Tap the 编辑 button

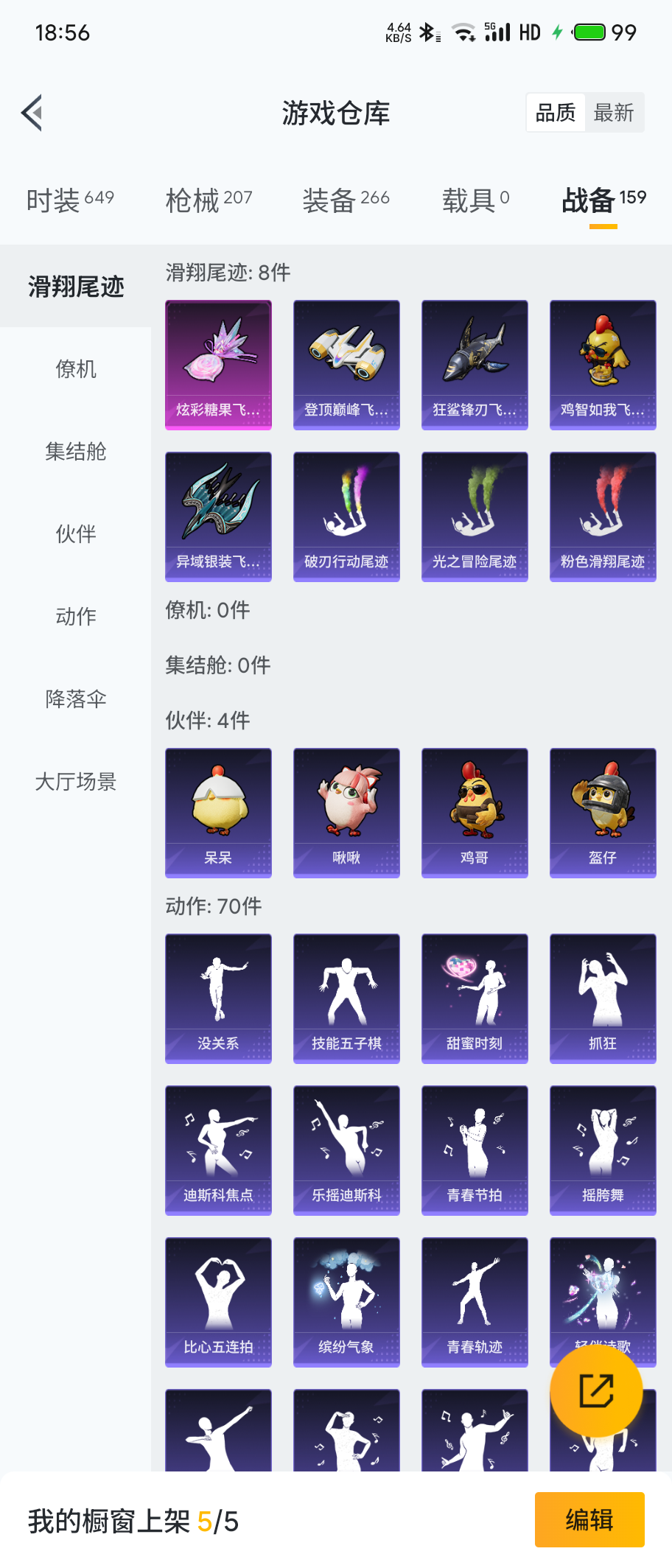coord(589,1519)
